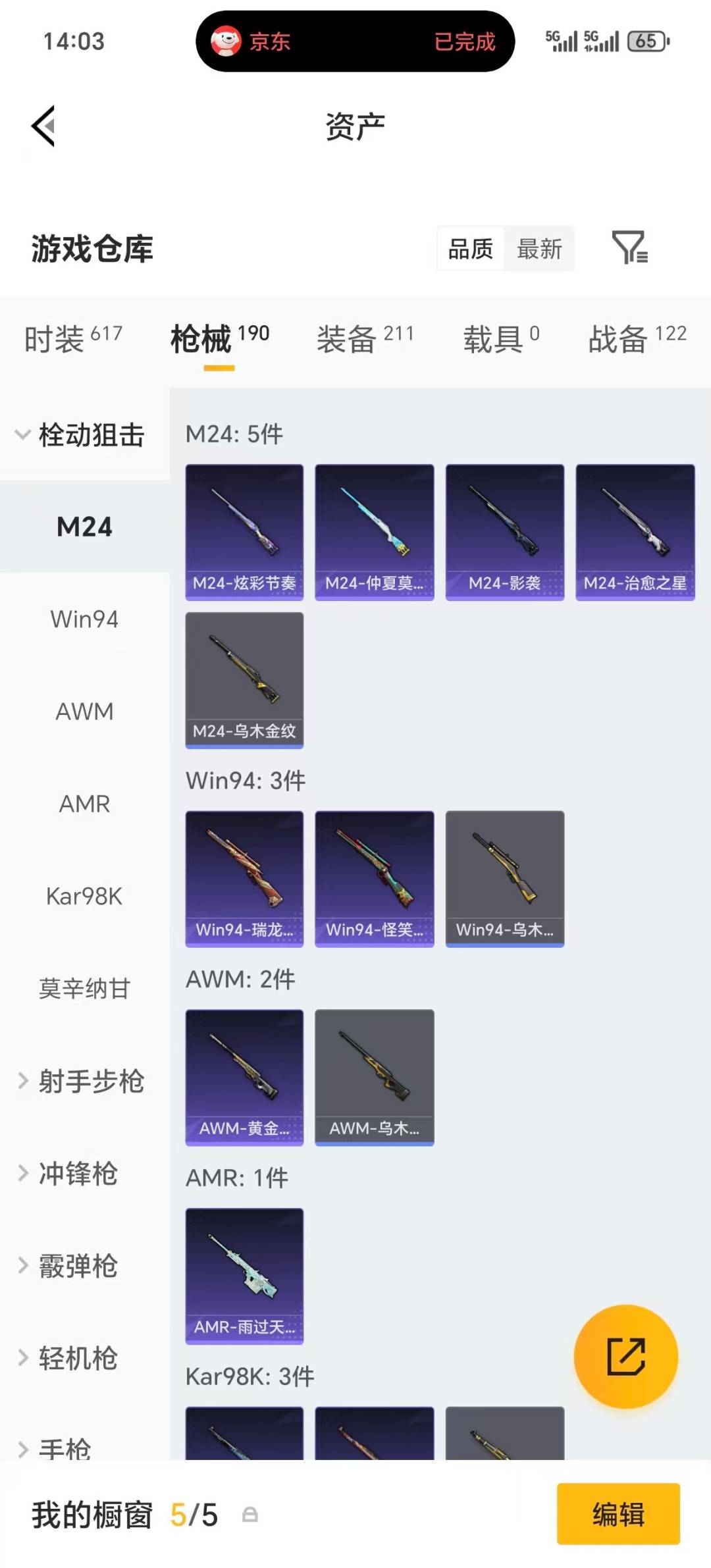Open the AMR-雨过天 weapon thumbnail
This screenshot has width=711, height=1568.
coord(244,1274)
